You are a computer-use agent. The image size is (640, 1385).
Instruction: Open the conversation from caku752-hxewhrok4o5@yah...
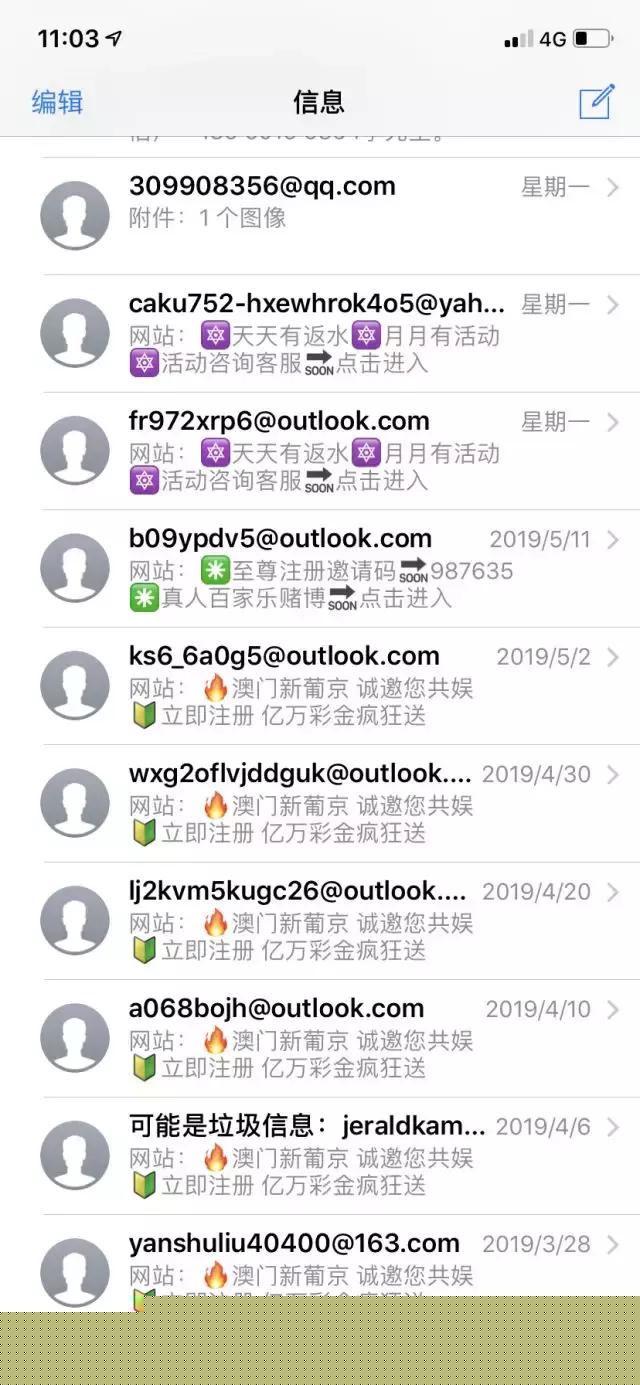[320, 334]
